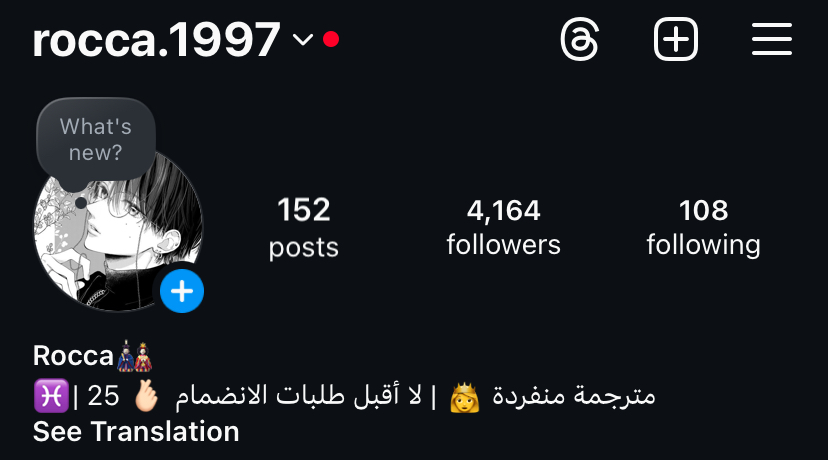Open the hamburger menu
828x460 pixels.
(771, 40)
